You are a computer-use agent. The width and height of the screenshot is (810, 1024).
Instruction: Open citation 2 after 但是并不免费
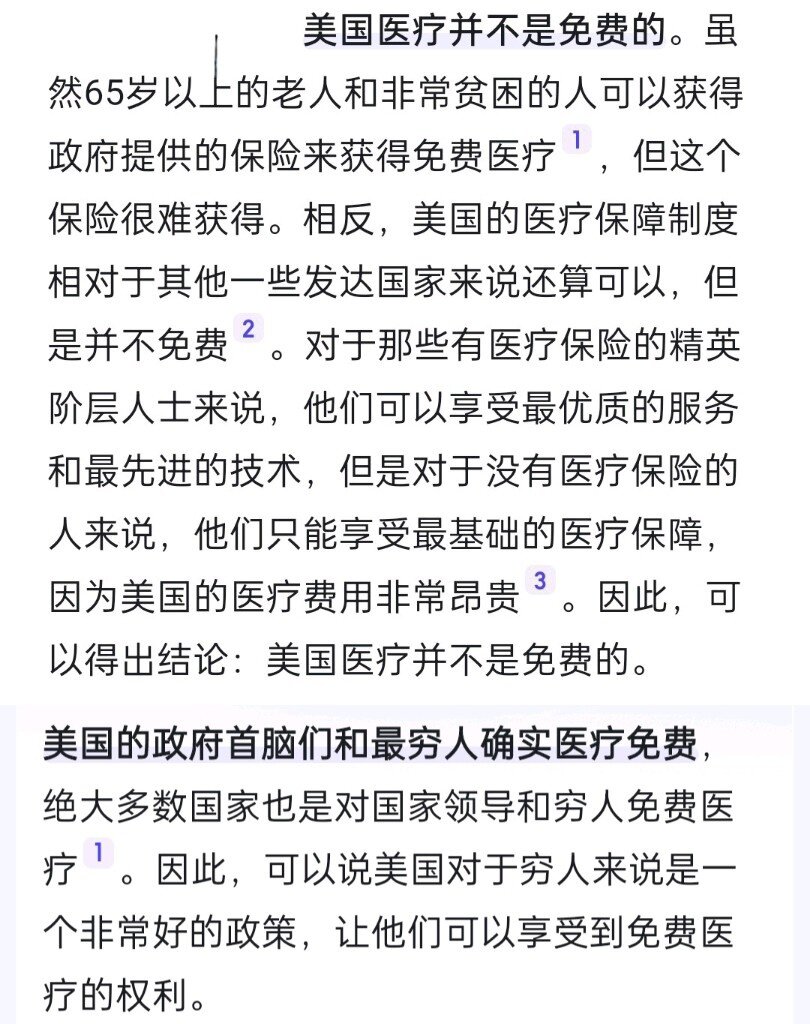(249, 328)
